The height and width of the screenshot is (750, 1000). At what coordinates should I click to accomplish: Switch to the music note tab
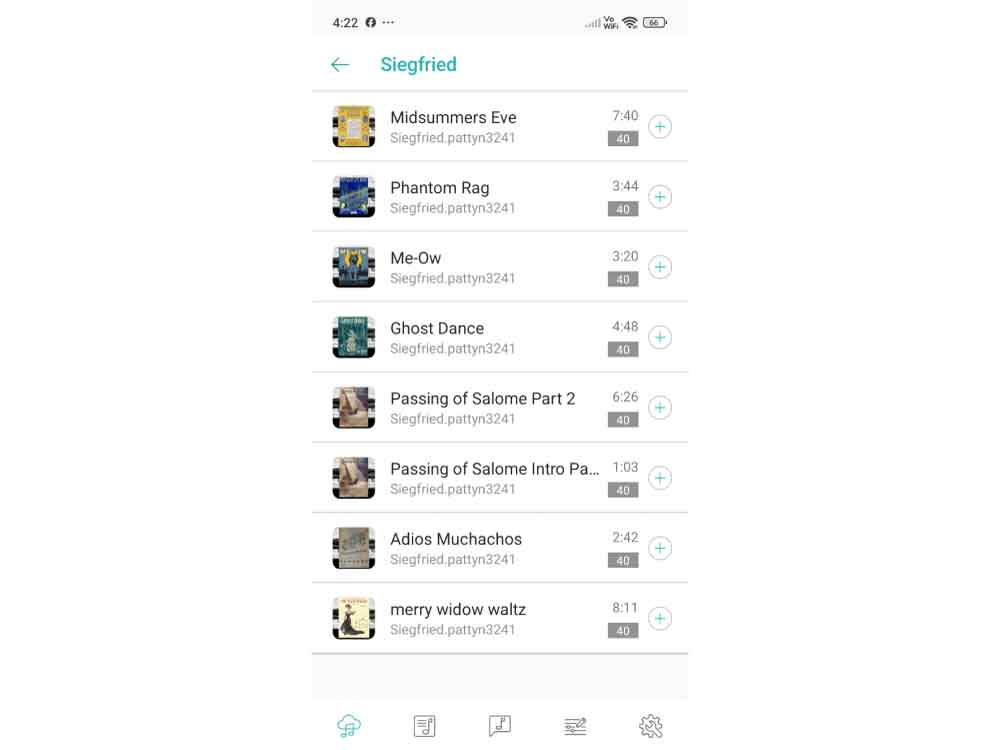(500, 726)
